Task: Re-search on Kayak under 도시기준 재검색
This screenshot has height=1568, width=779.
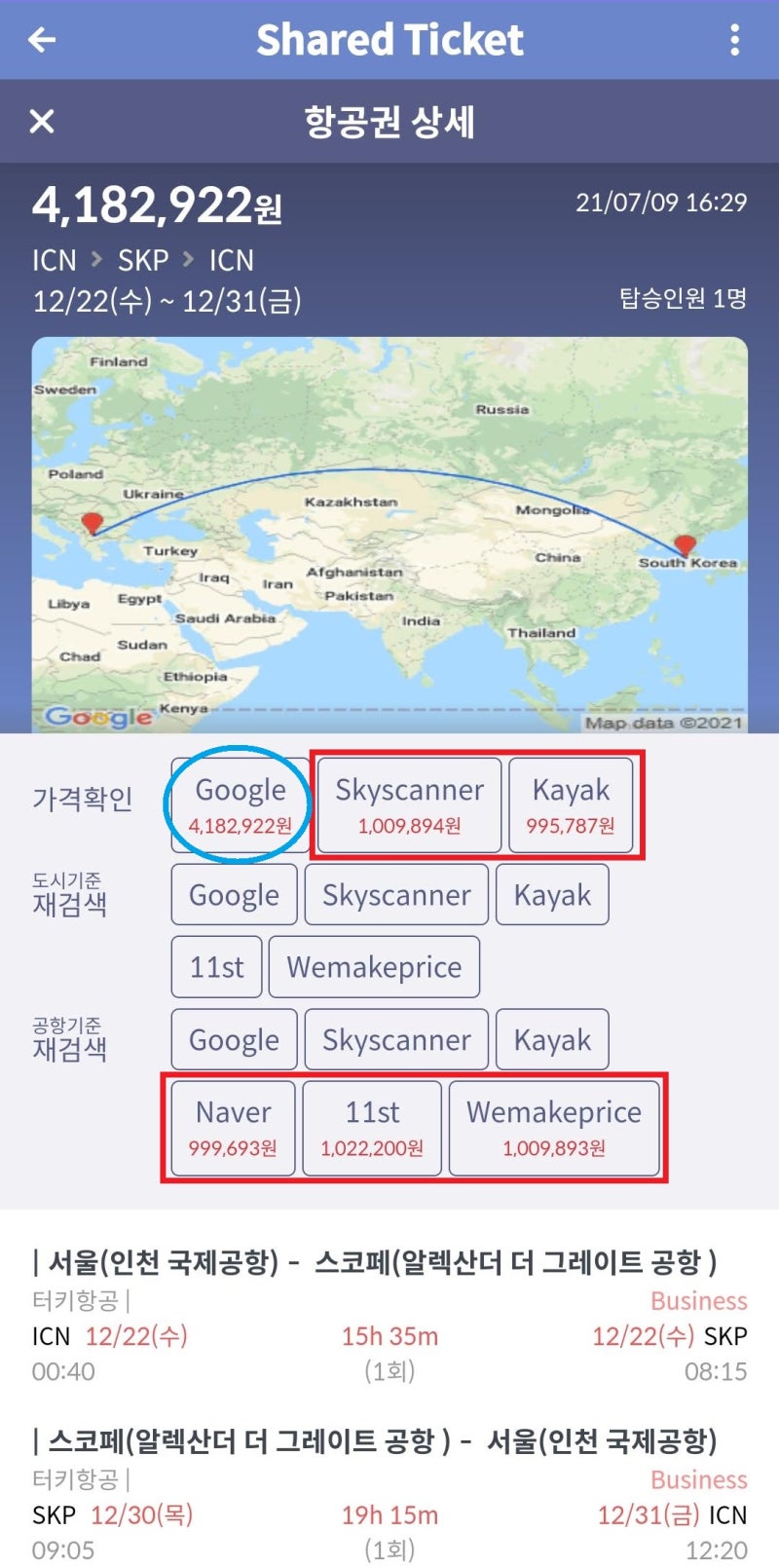Action: coord(552,894)
